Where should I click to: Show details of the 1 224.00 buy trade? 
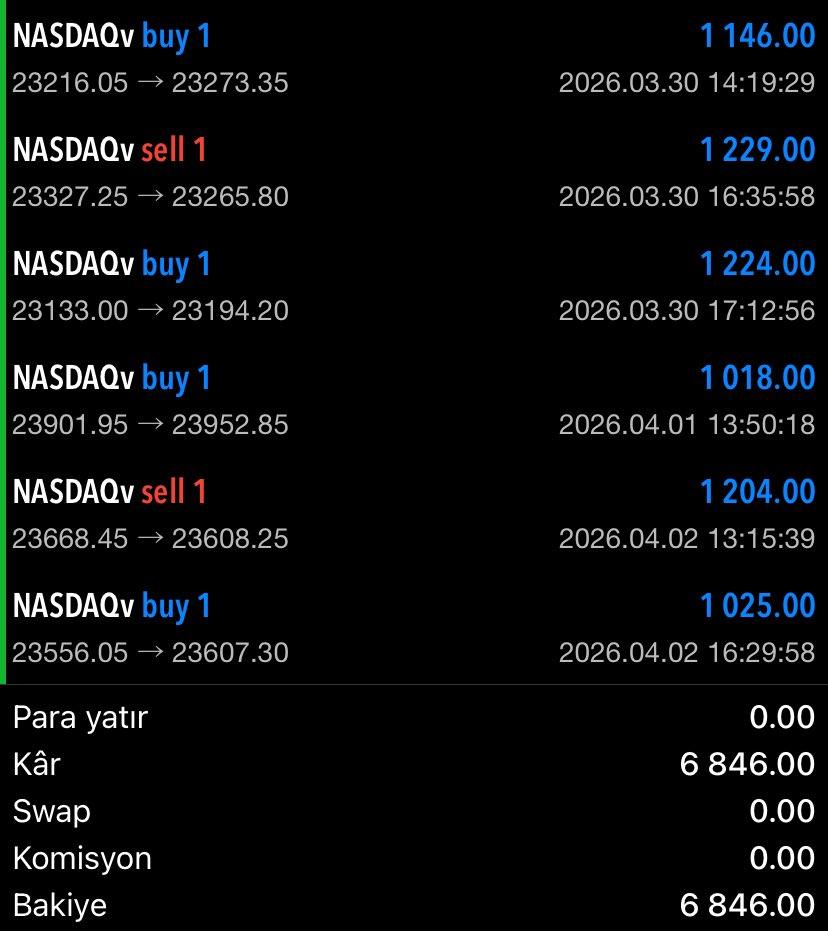[414, 287]
